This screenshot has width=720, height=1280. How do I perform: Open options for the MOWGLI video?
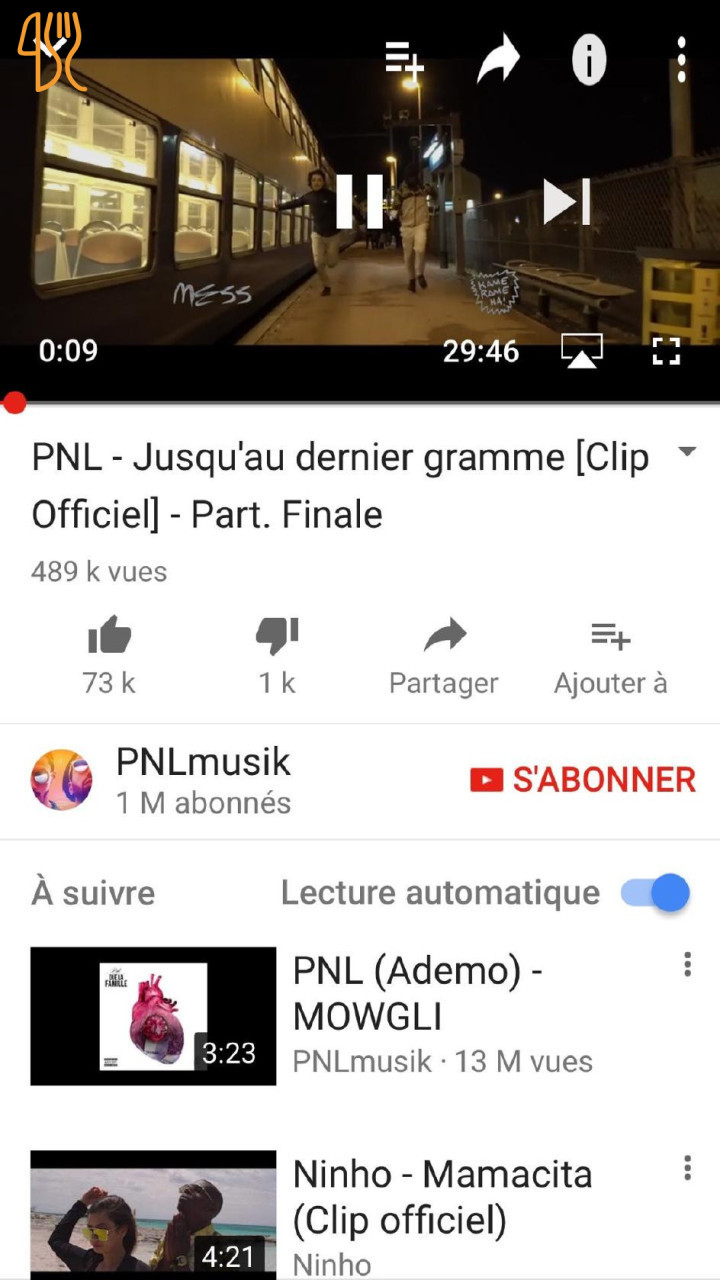[x=687, y=964]
